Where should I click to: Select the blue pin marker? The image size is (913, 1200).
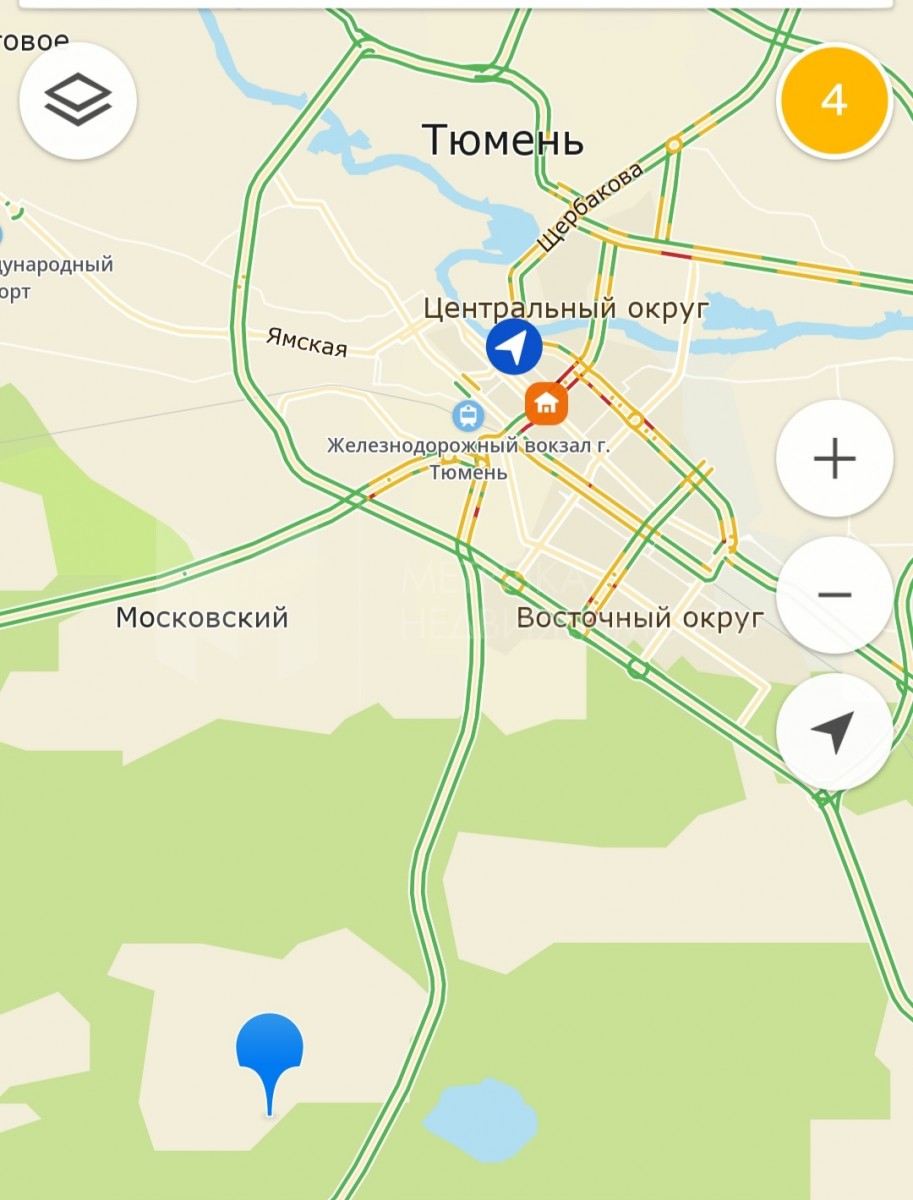[269, 1050]
